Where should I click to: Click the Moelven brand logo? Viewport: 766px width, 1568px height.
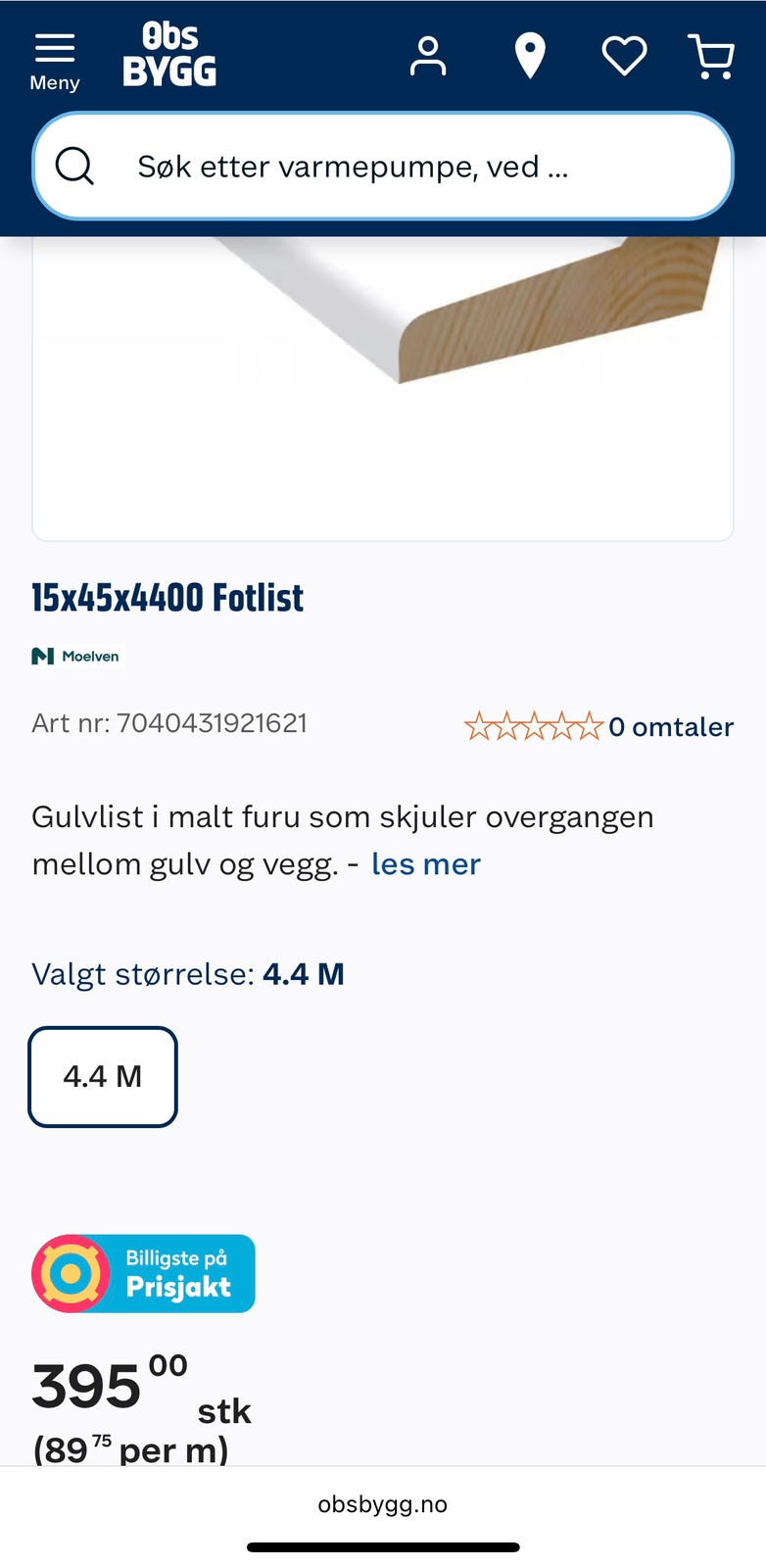tap(75, 655)
